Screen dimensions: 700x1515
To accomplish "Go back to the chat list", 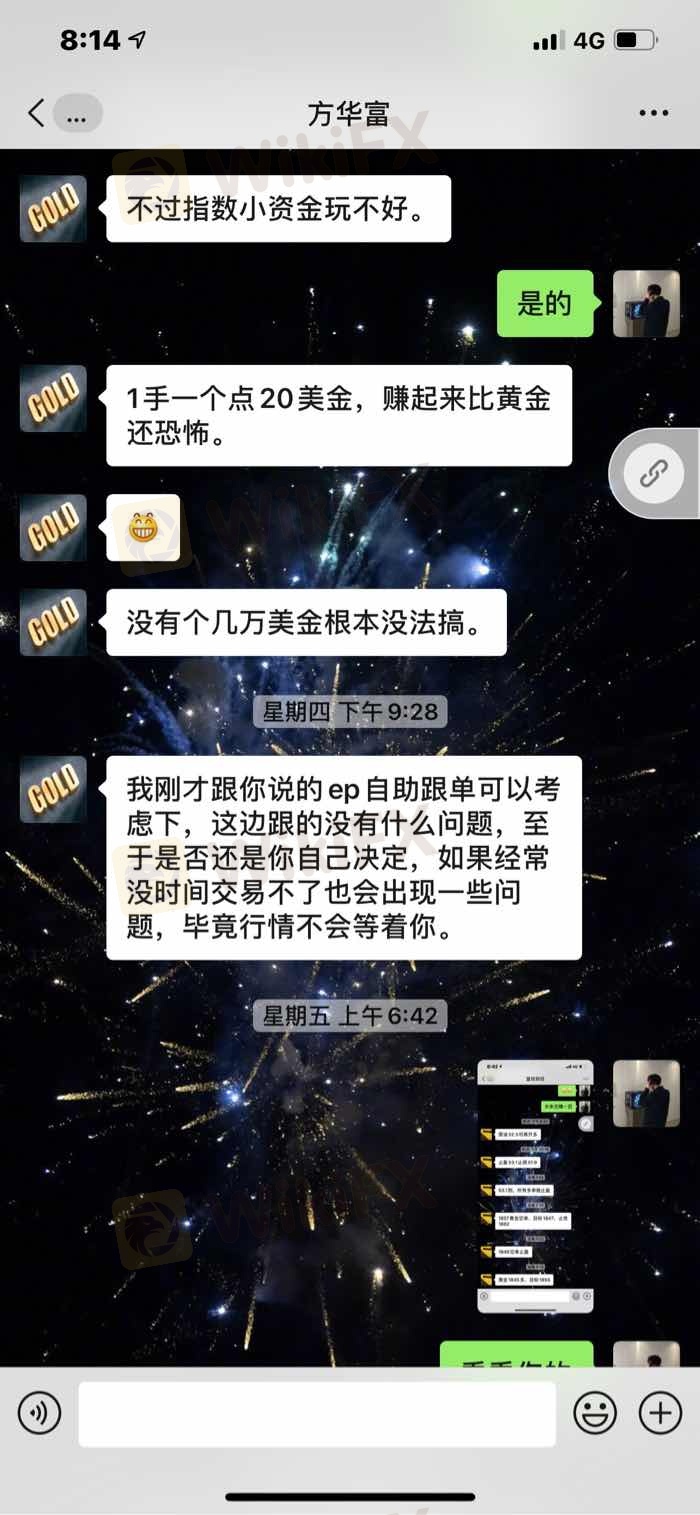I will click(36, 113).
